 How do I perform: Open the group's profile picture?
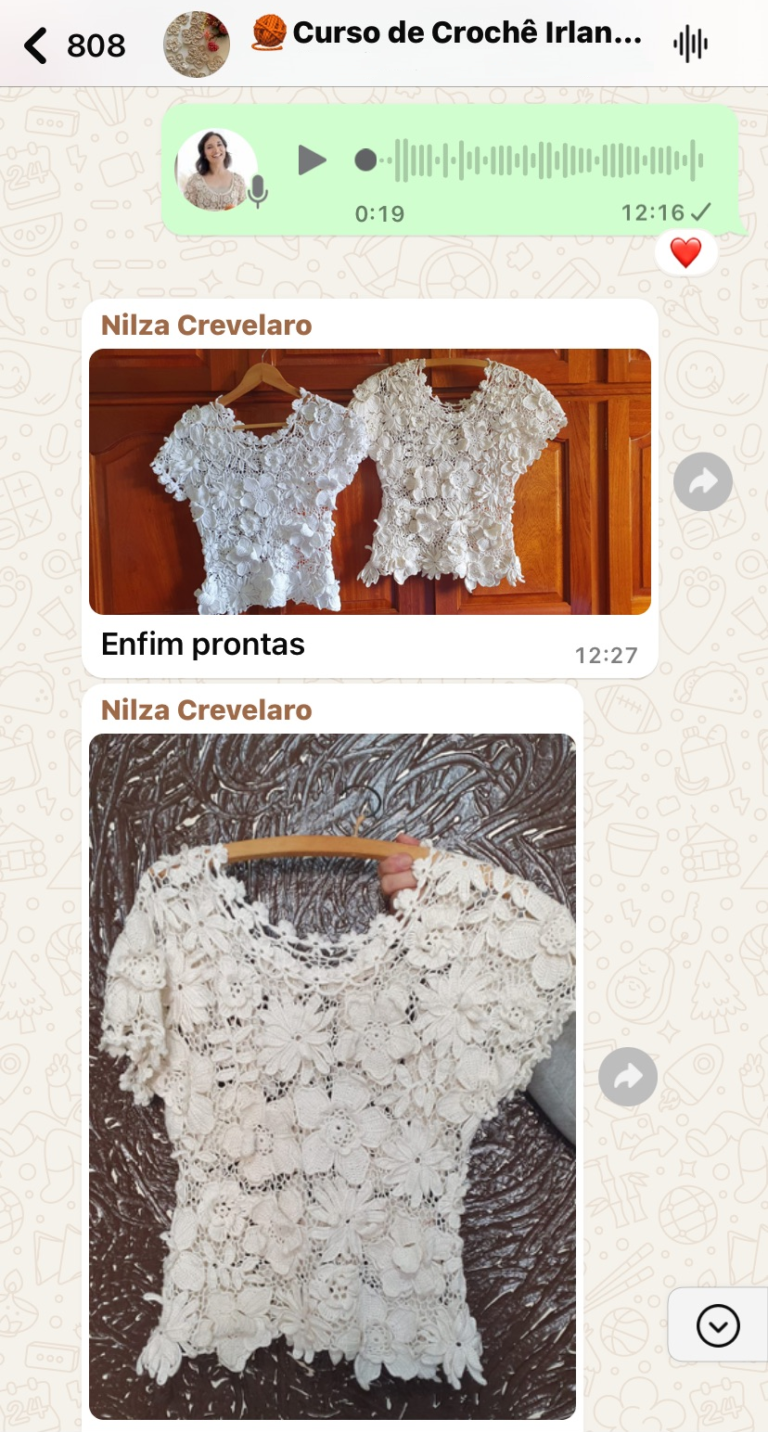click(197, 45)
